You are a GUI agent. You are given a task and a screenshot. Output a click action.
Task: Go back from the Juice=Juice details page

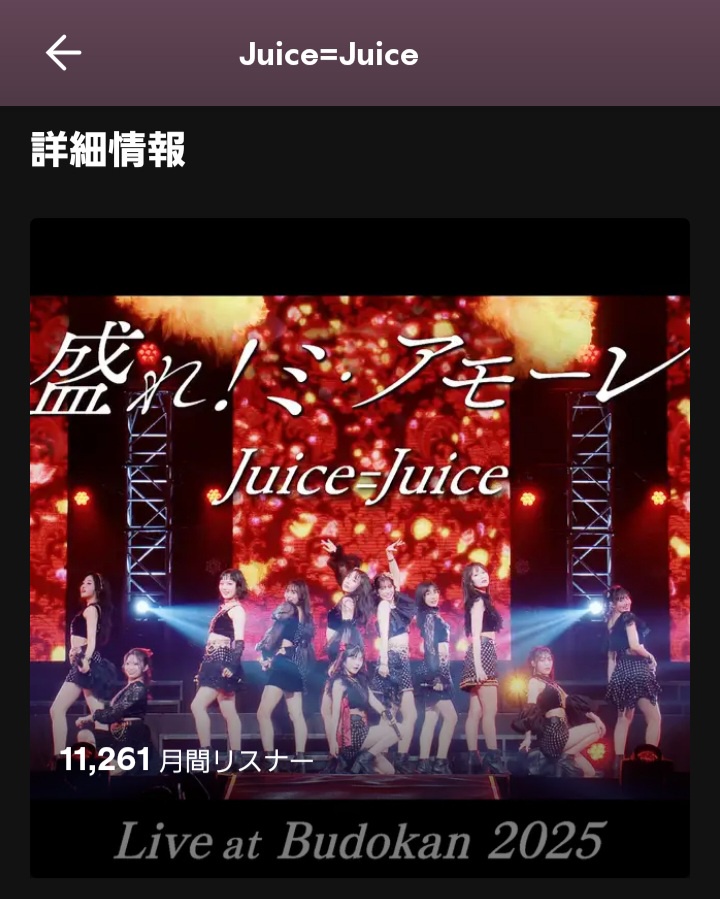63,53
